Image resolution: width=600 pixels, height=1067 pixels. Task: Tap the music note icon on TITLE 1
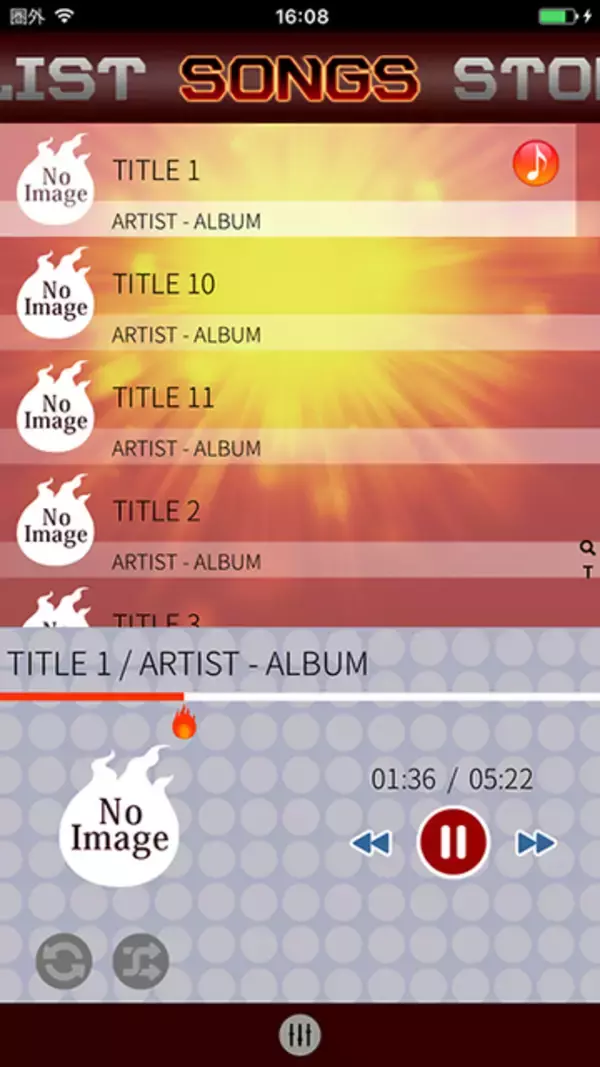click(x=536, y=163)
